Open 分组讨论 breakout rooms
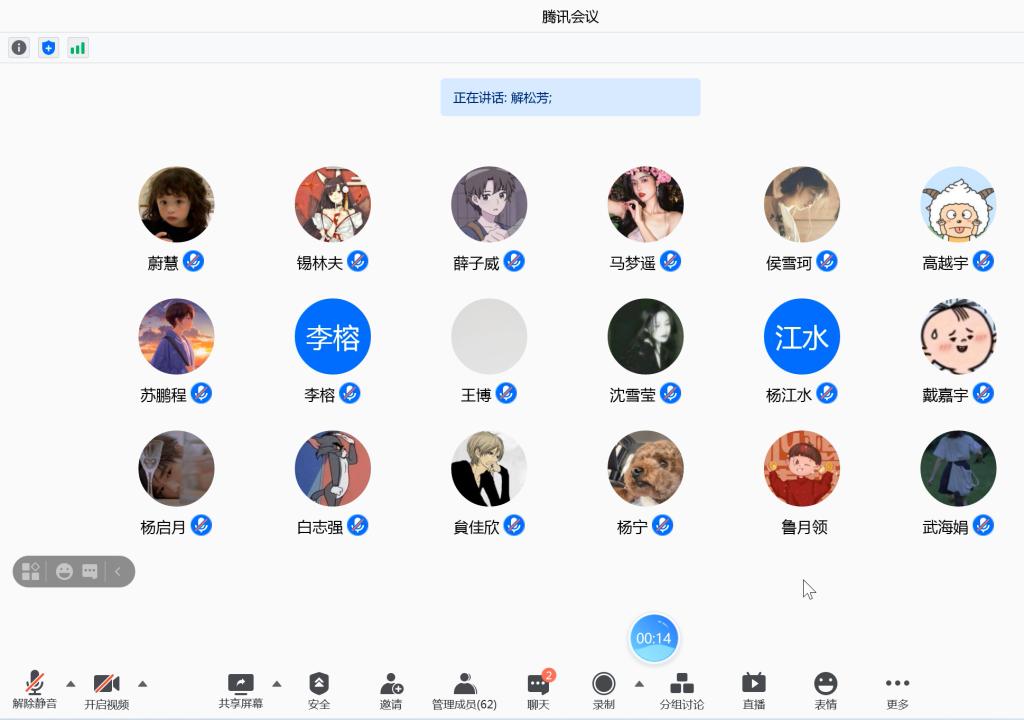This screenshot has width=1024, height=720. click(682, 690)
